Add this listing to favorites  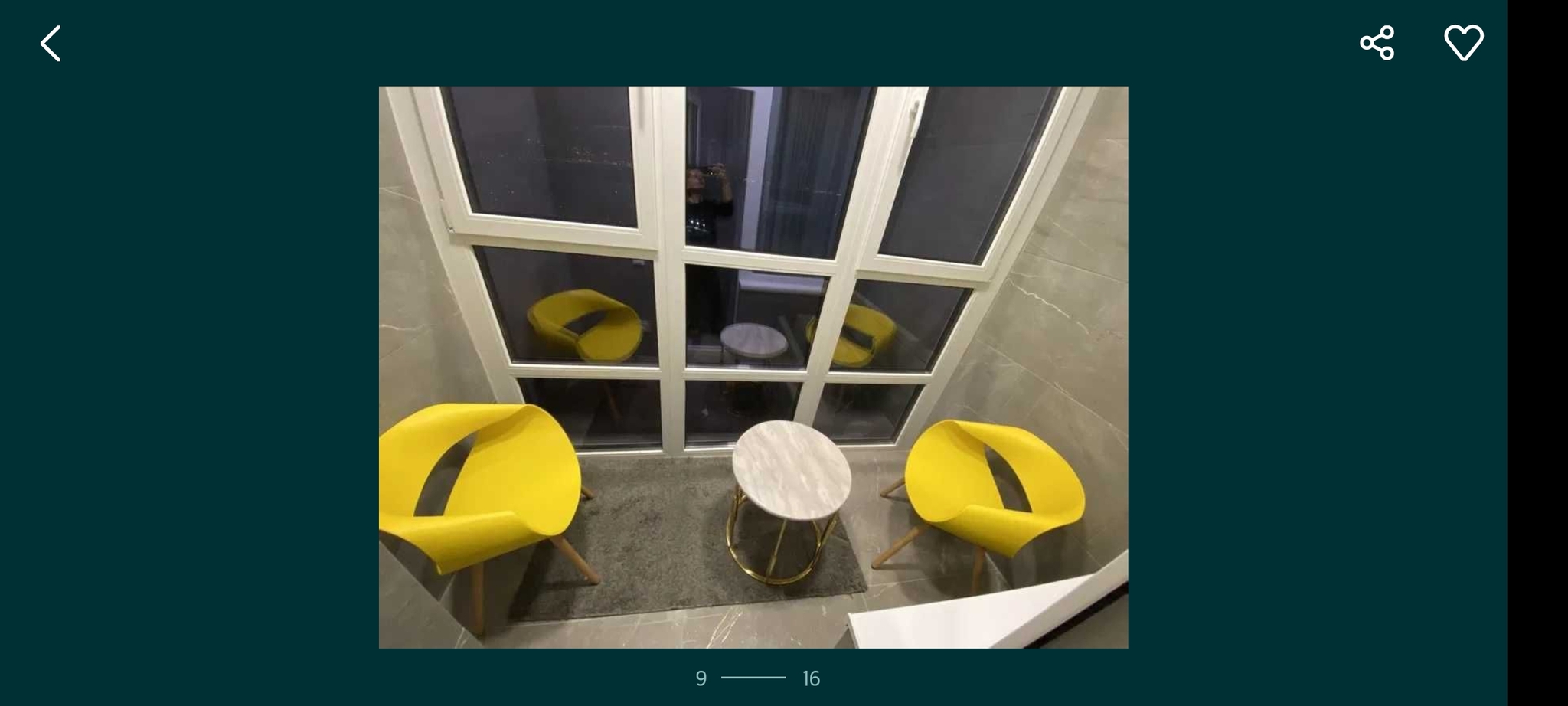(1463, 43)
